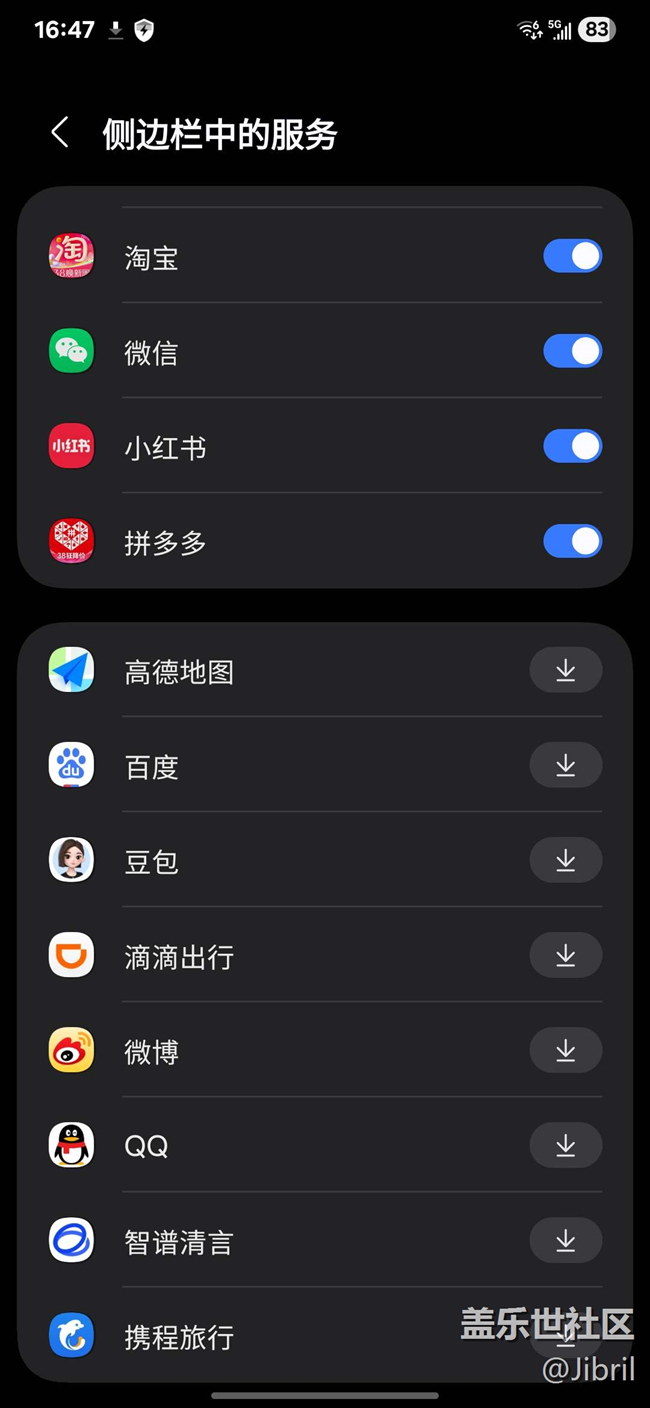Screen dimensions: 650x1408
Task: Tap the download button for 百度
Action: click(565, 766)
